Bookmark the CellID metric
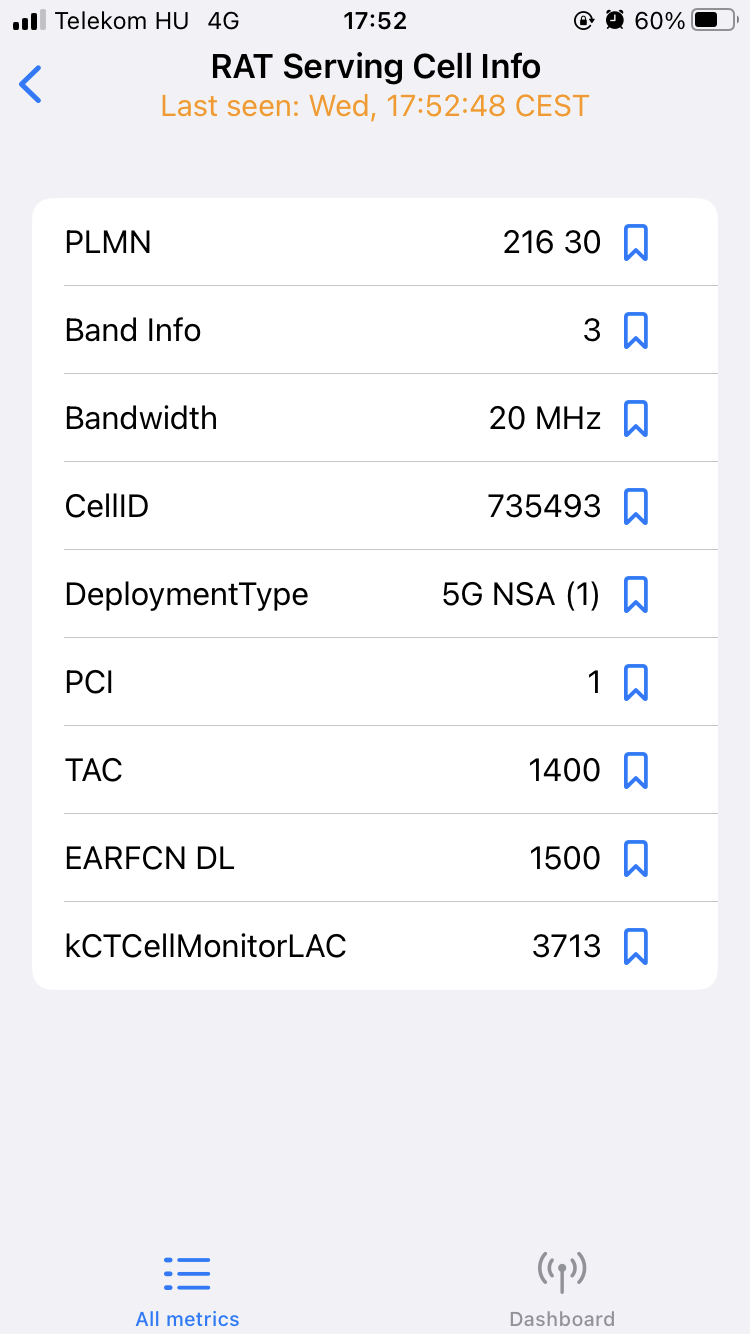 click(636, 506)
